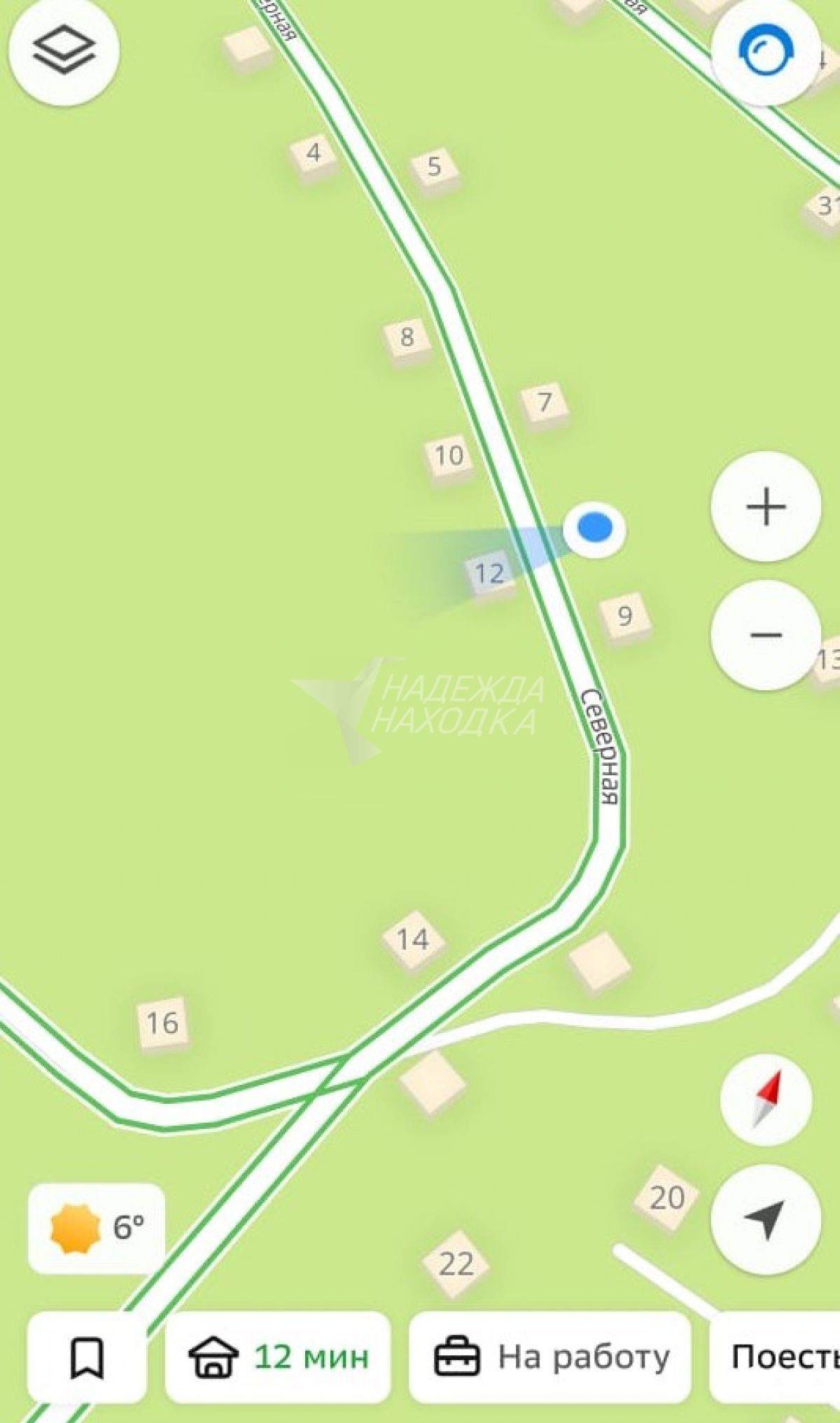Select the "На работу" route chip
Screen dimensions: 840x1423
click(x=551, y=1357)
